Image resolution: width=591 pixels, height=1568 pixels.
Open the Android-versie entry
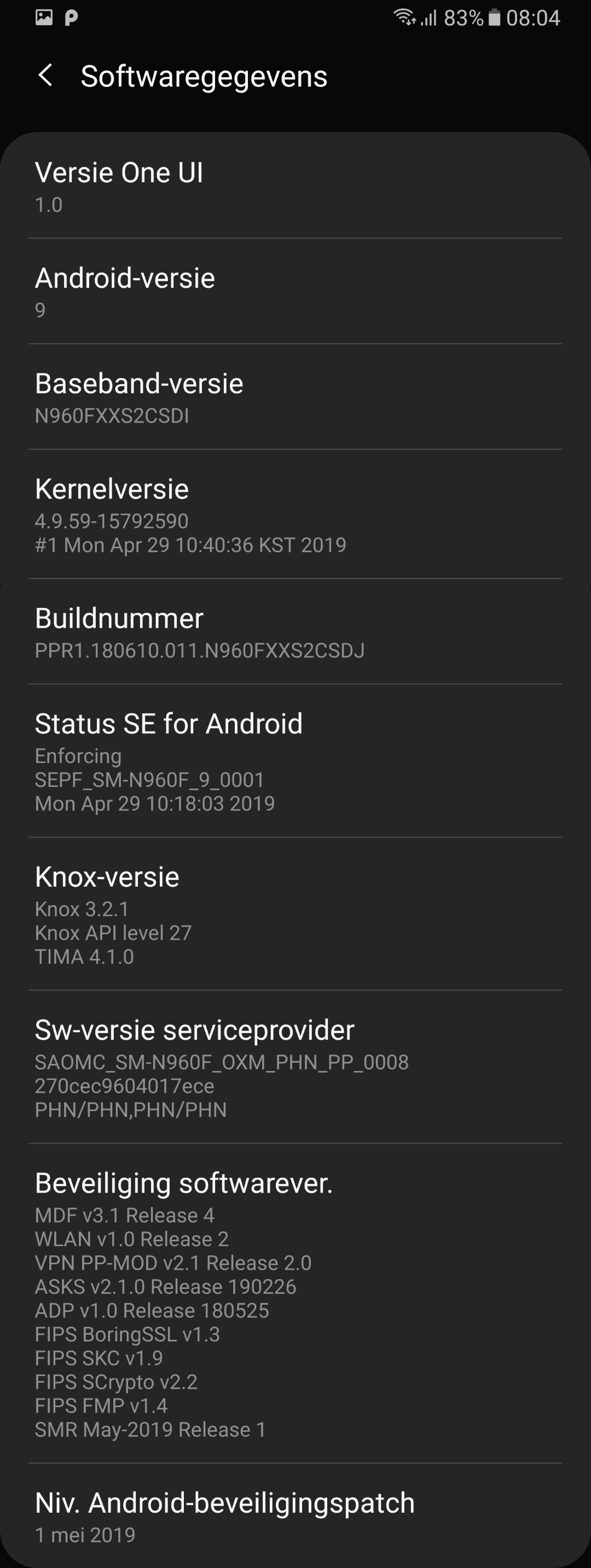point(295,292)
